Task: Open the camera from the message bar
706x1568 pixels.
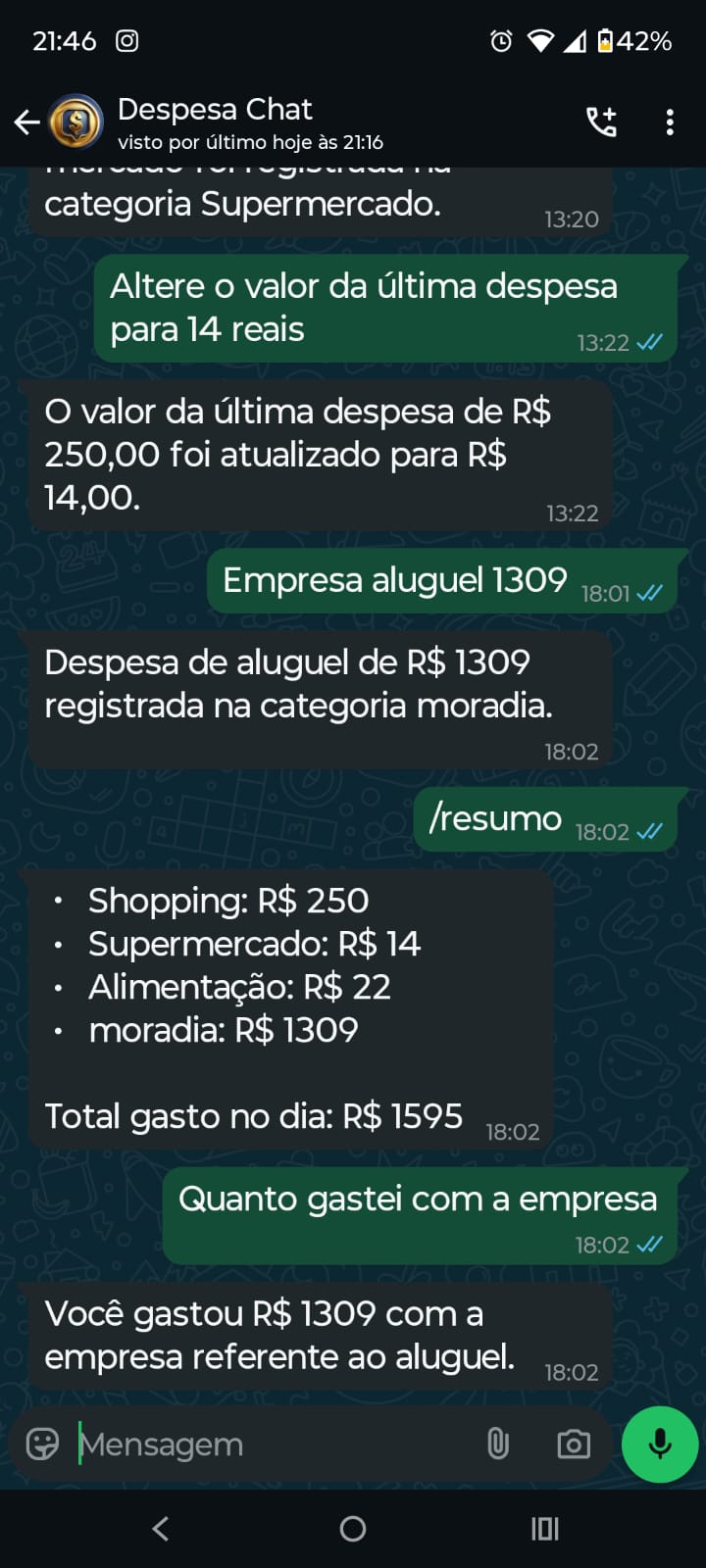Action: point(572,1444)
